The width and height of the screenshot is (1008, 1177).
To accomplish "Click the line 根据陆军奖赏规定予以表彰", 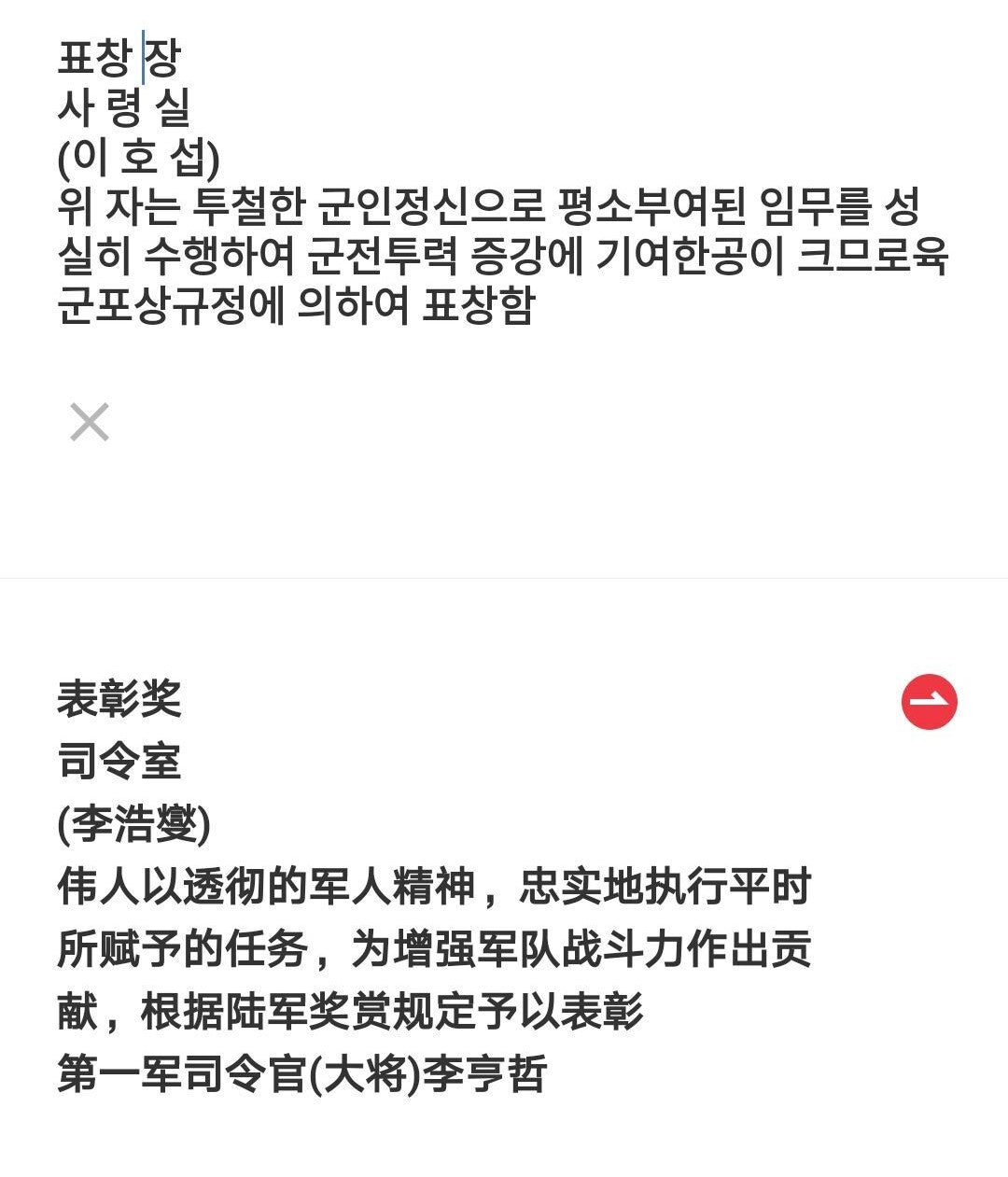I will point(392,1011).
